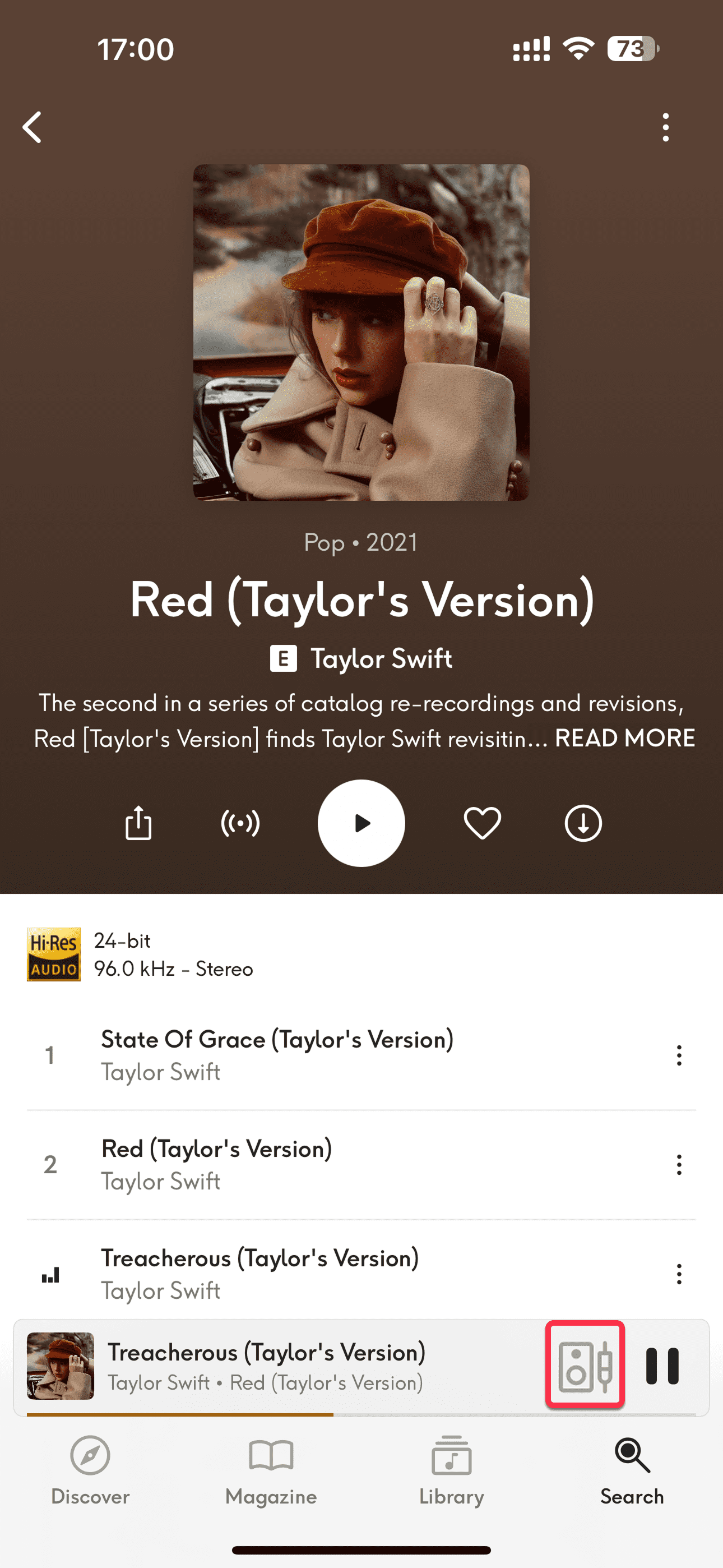Play track 2, Red (Taylor's Version)
723x1568 pixels.
click(217, 1163)
